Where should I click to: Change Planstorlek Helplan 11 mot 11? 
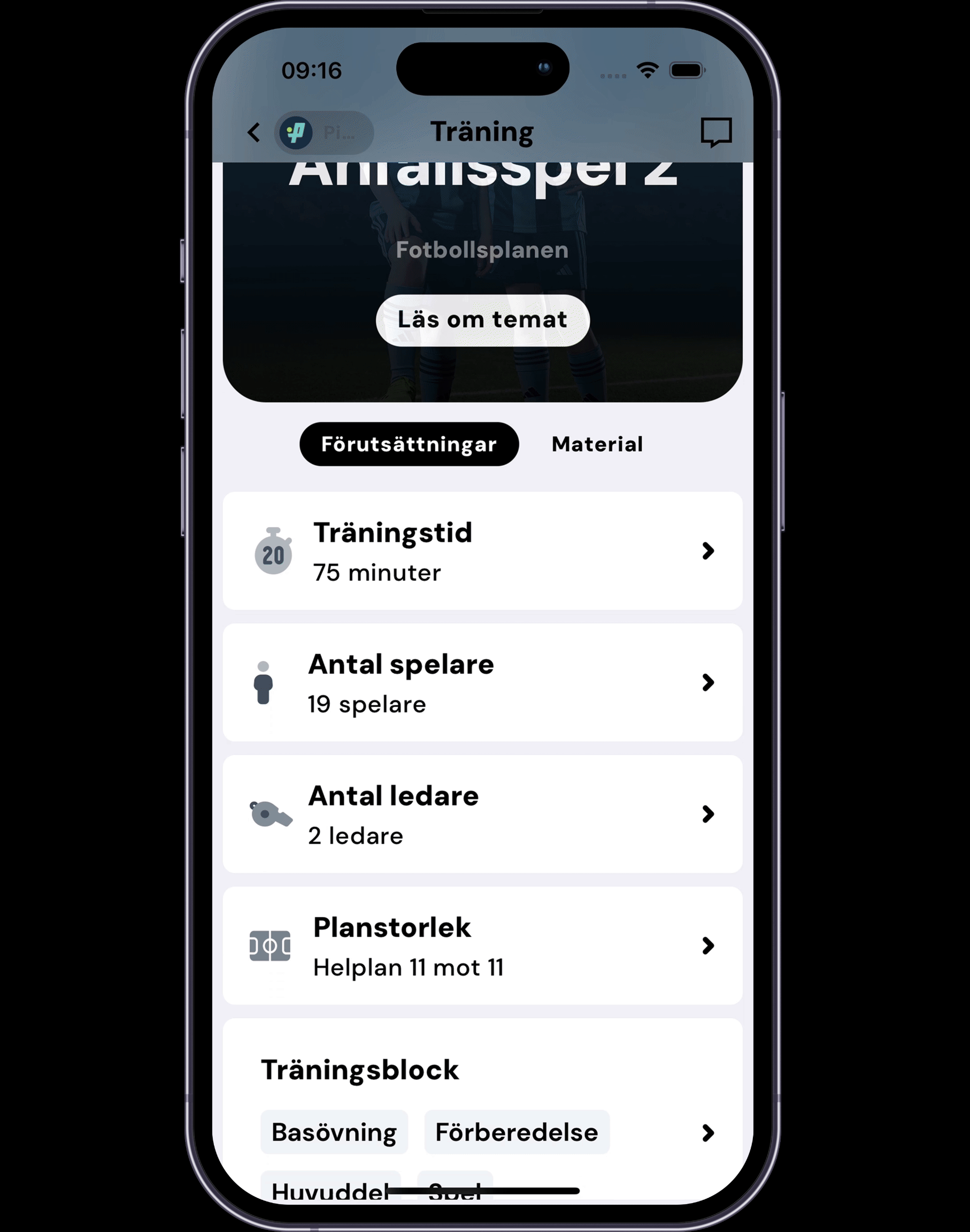coord(483,946)
